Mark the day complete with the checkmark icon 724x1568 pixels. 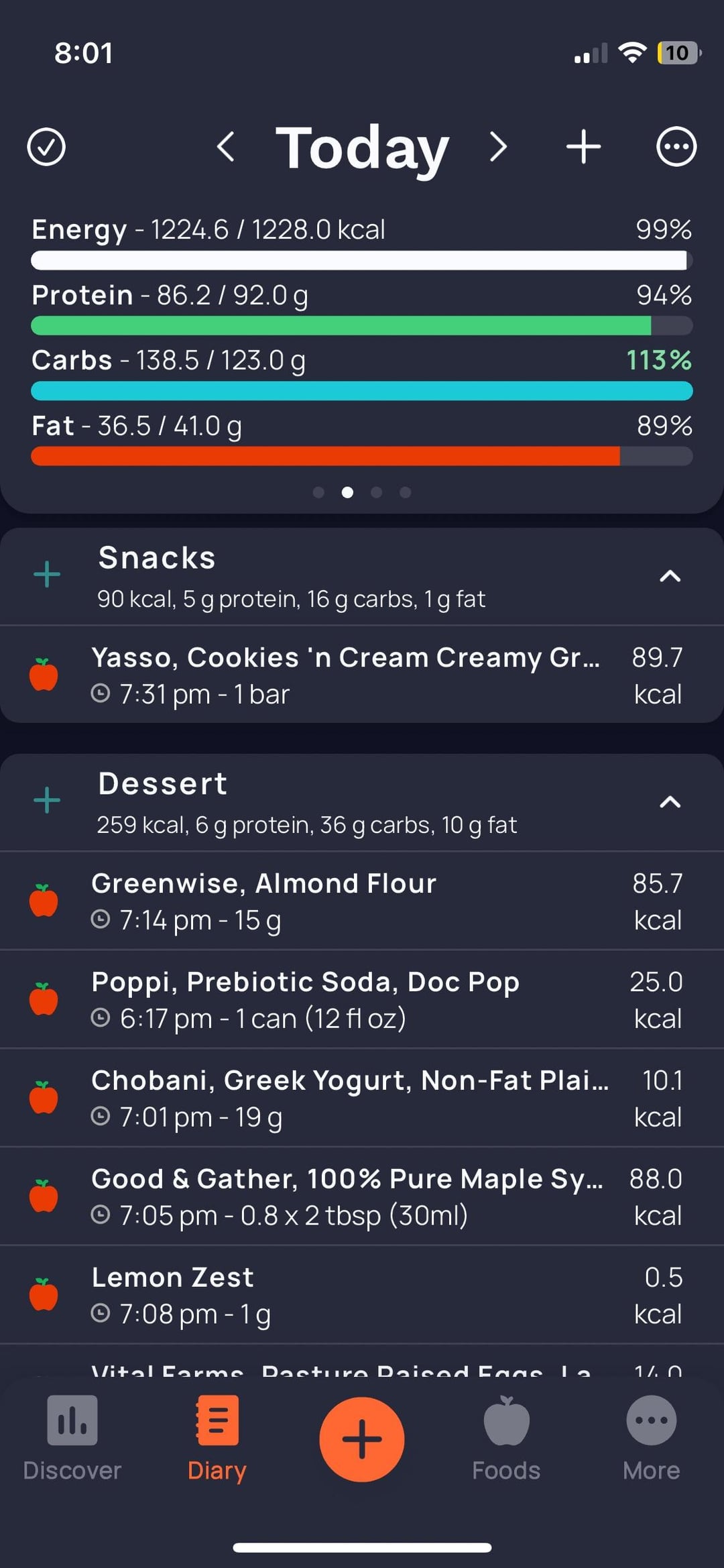pyautogui.click(x=46, y=147)
